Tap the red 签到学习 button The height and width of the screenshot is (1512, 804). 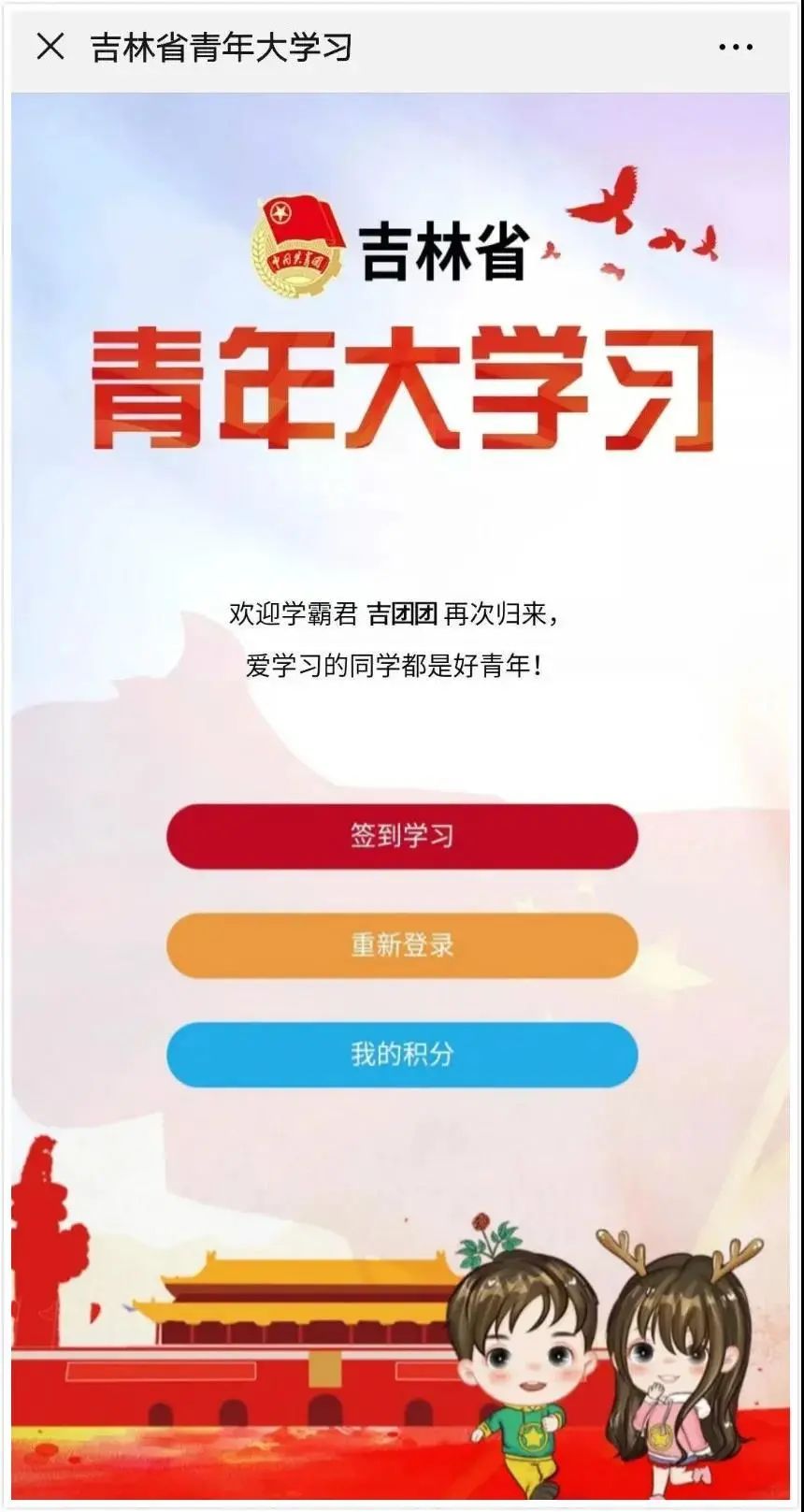click(402, 836)
